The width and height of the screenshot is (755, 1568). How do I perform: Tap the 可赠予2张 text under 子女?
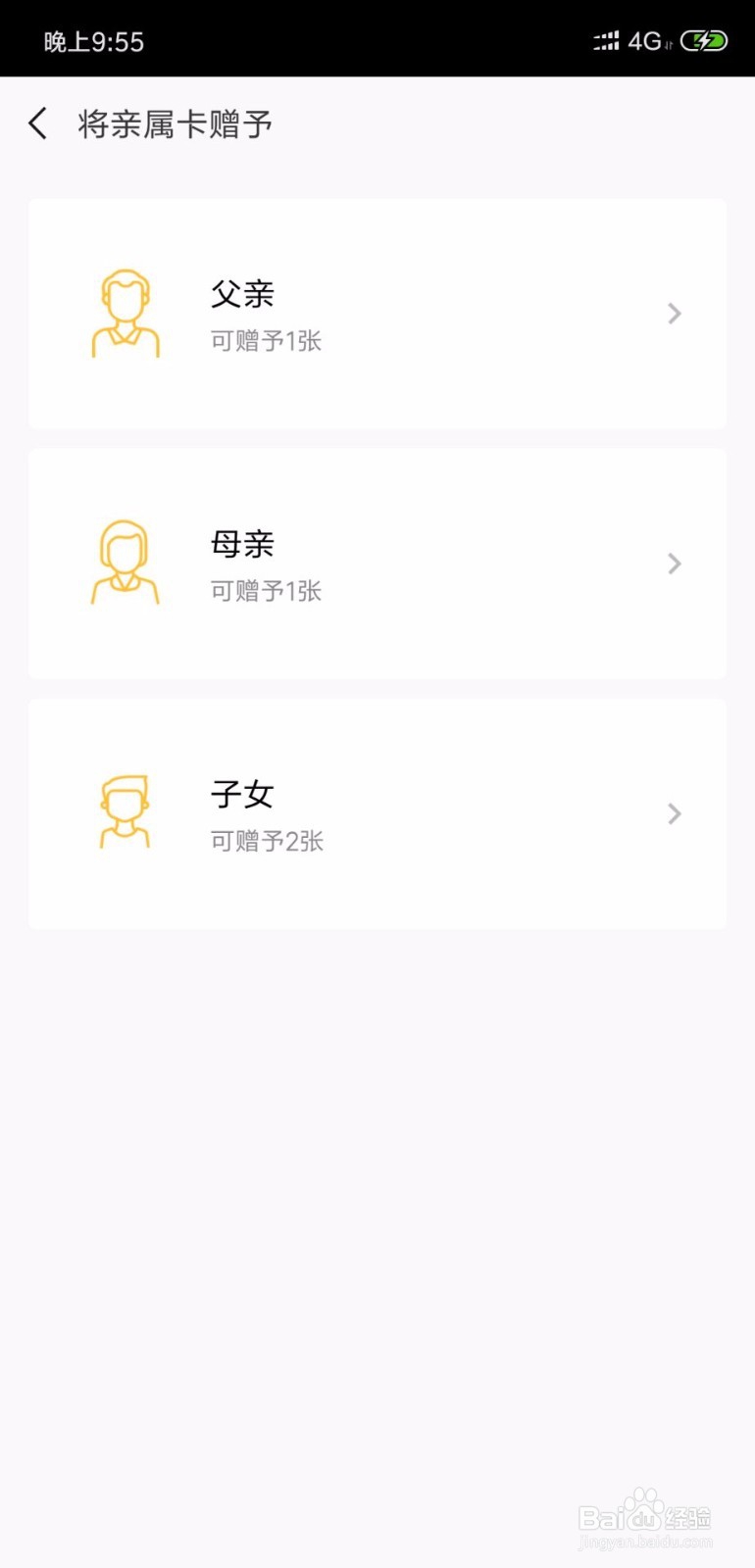pos(266,841)
